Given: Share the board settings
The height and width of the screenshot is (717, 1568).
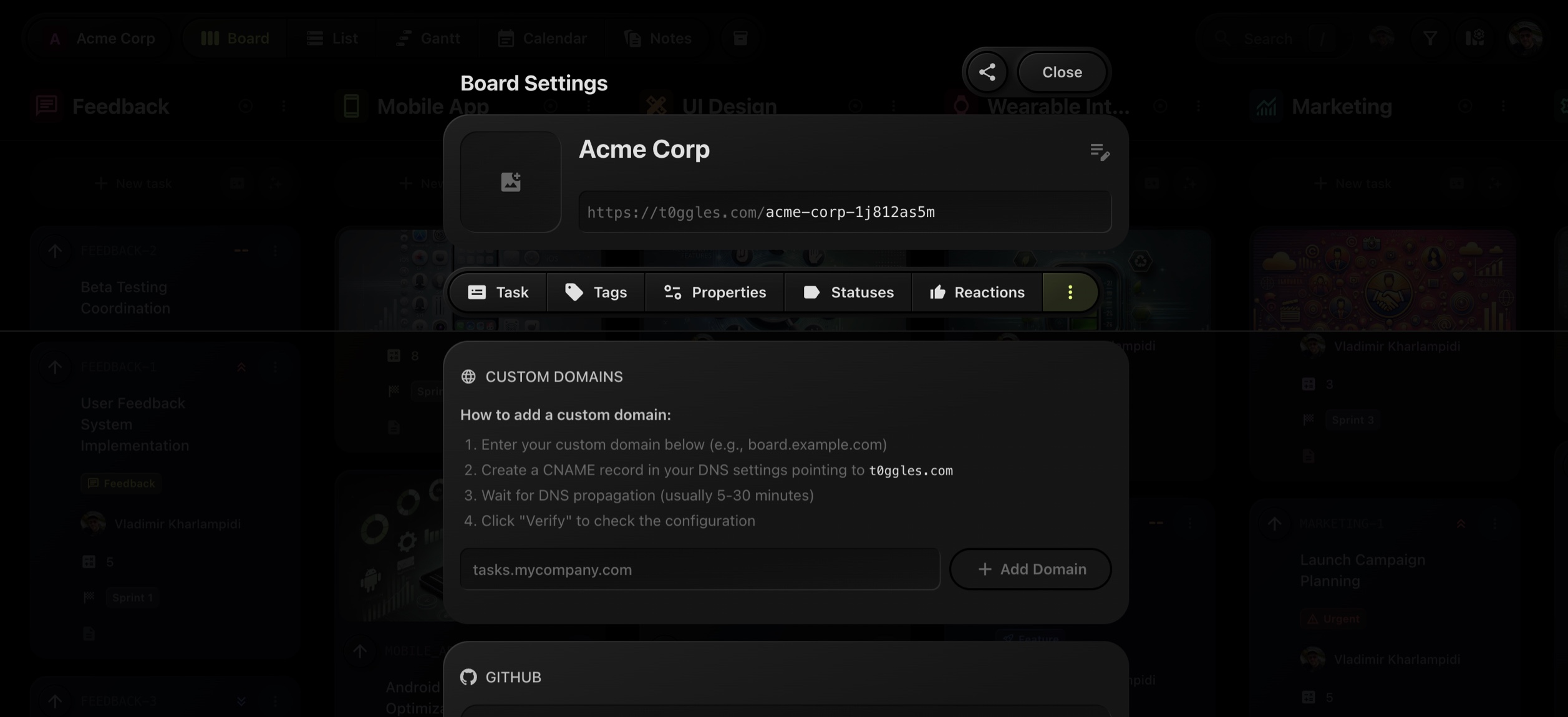Looking at the screenshot, I should point(987,72).
